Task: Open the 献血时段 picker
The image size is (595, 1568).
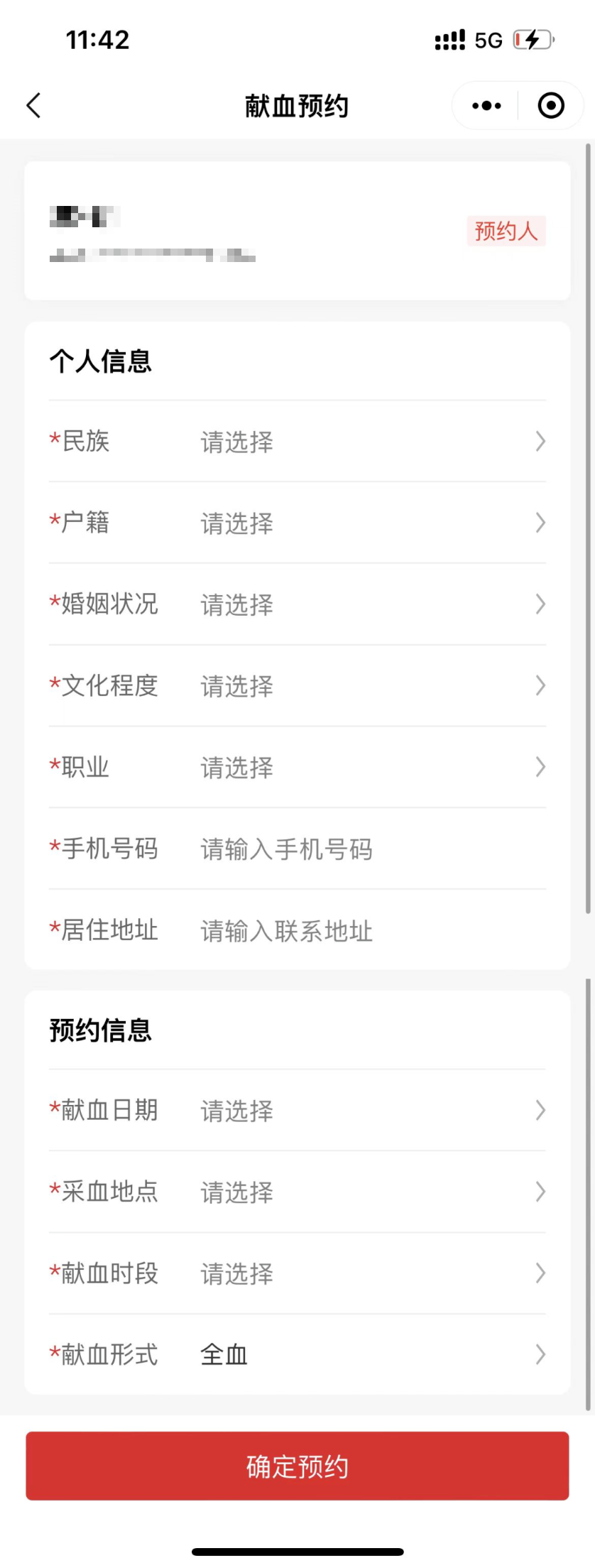Action: tap(297, 1274)
